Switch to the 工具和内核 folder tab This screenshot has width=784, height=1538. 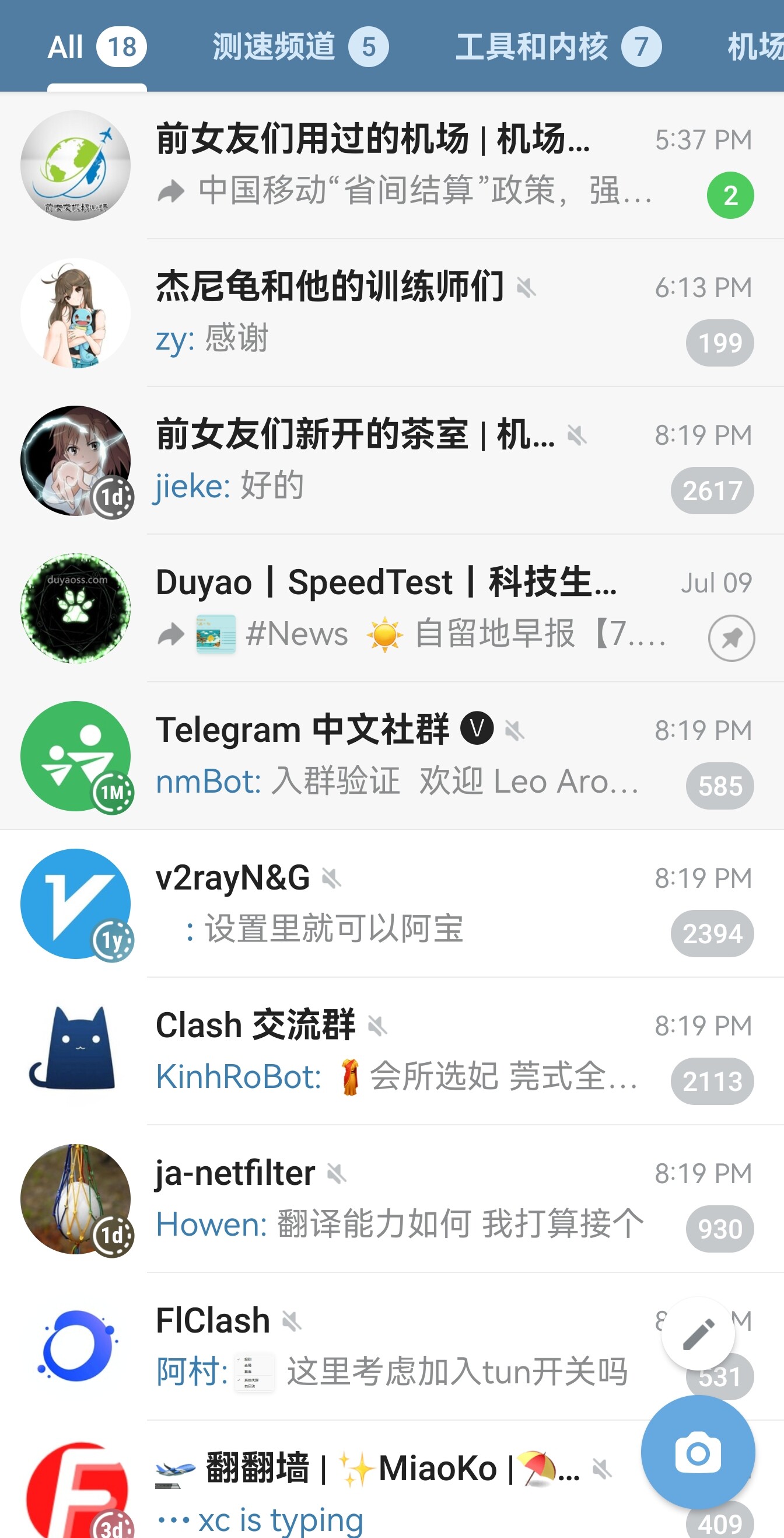(558, 47)
